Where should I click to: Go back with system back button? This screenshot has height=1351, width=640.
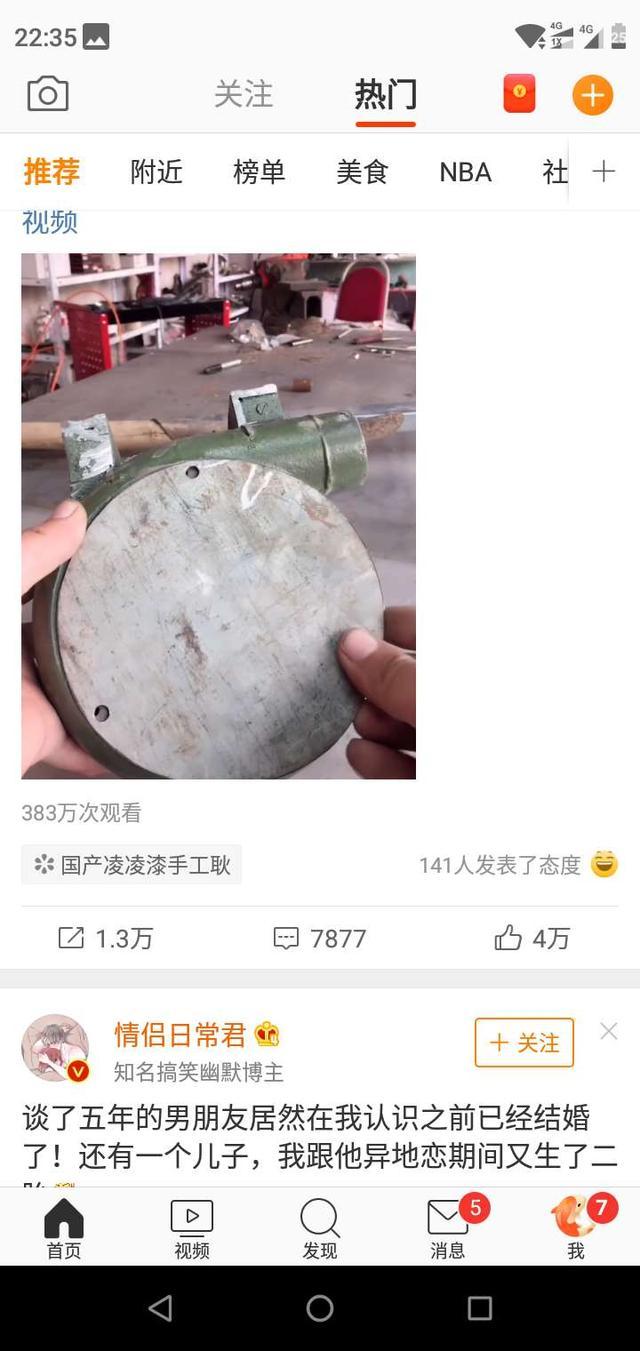tap(160, 1308)
